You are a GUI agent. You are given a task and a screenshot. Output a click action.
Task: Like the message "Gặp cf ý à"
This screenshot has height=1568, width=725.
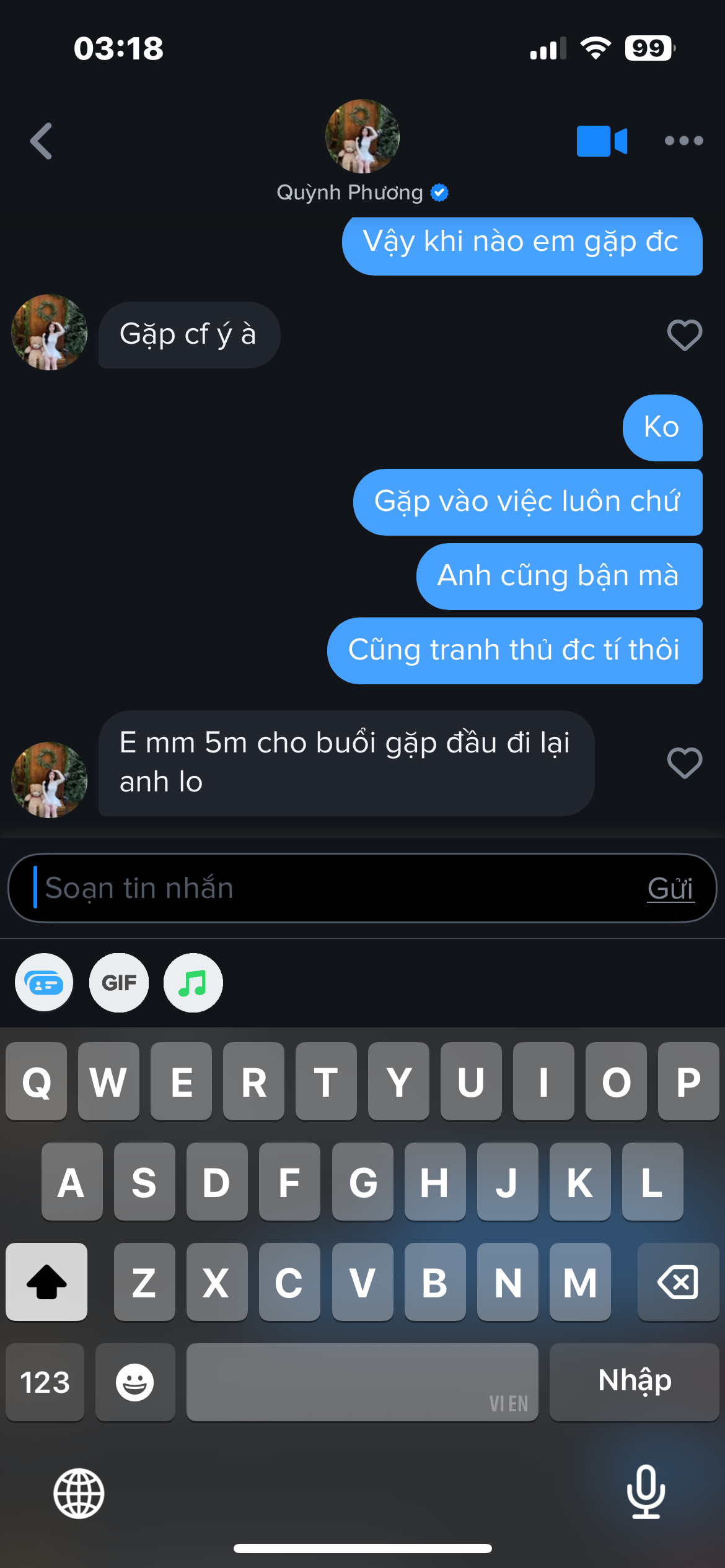(x=684, y=335)
